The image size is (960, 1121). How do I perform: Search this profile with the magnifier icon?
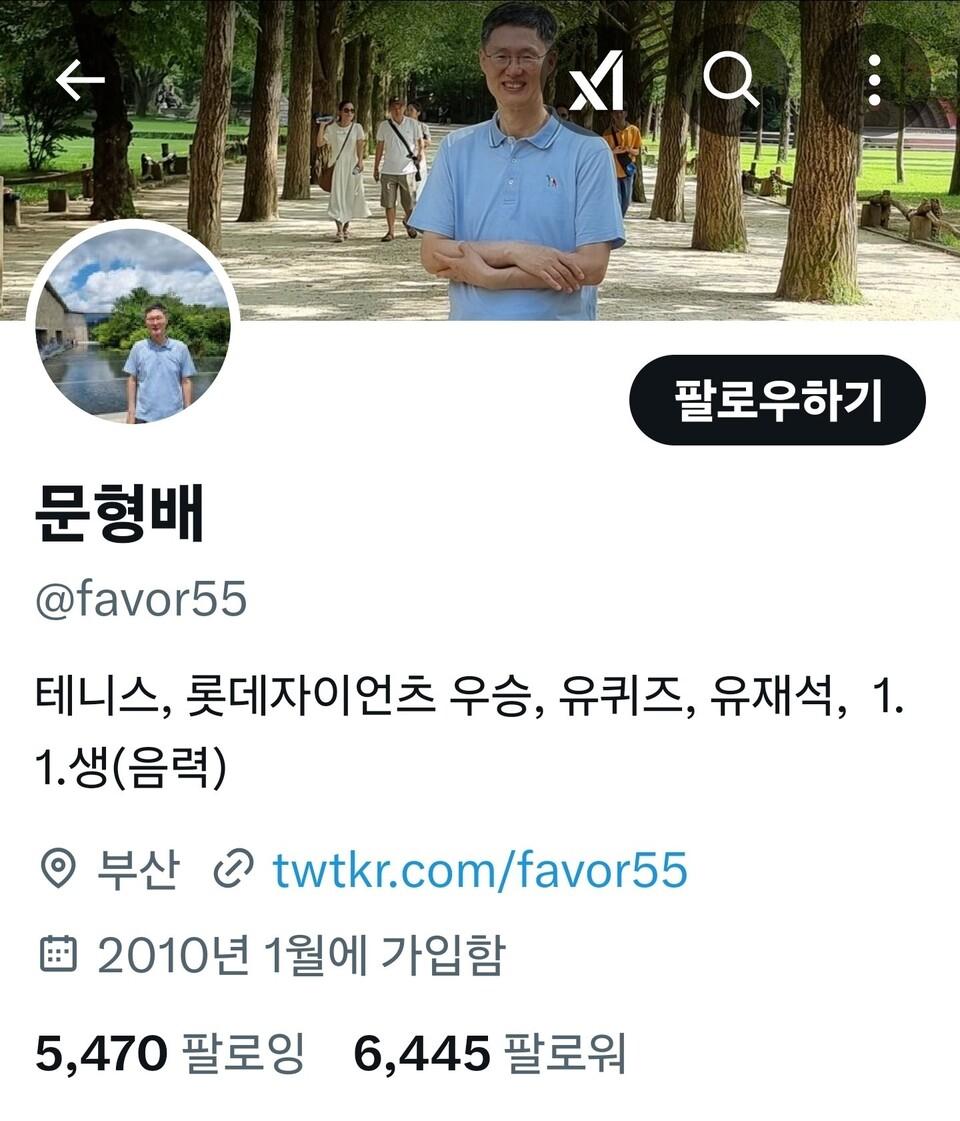[731, 78]
